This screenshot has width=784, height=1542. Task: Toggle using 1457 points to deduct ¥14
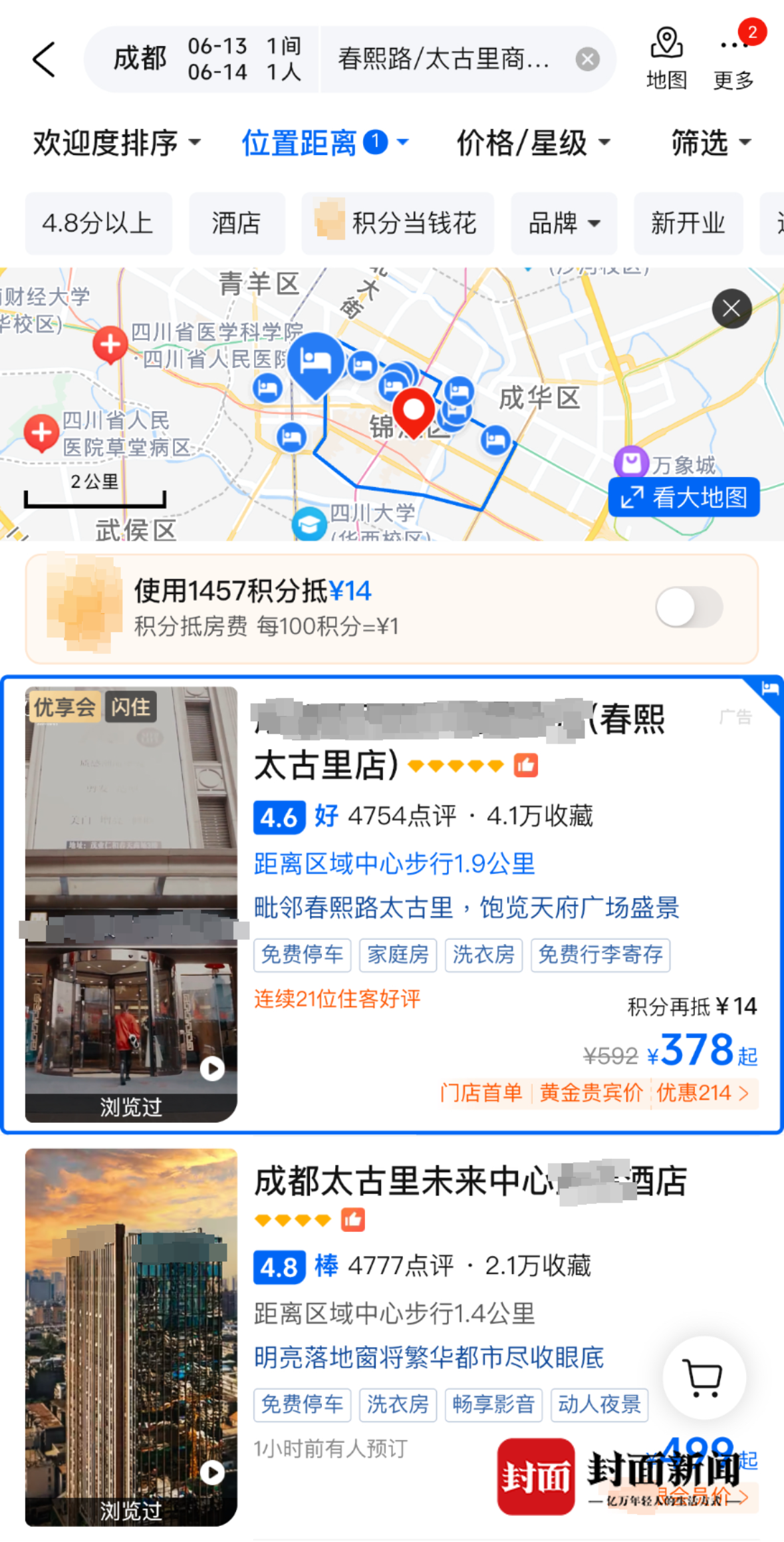point(688,607)
